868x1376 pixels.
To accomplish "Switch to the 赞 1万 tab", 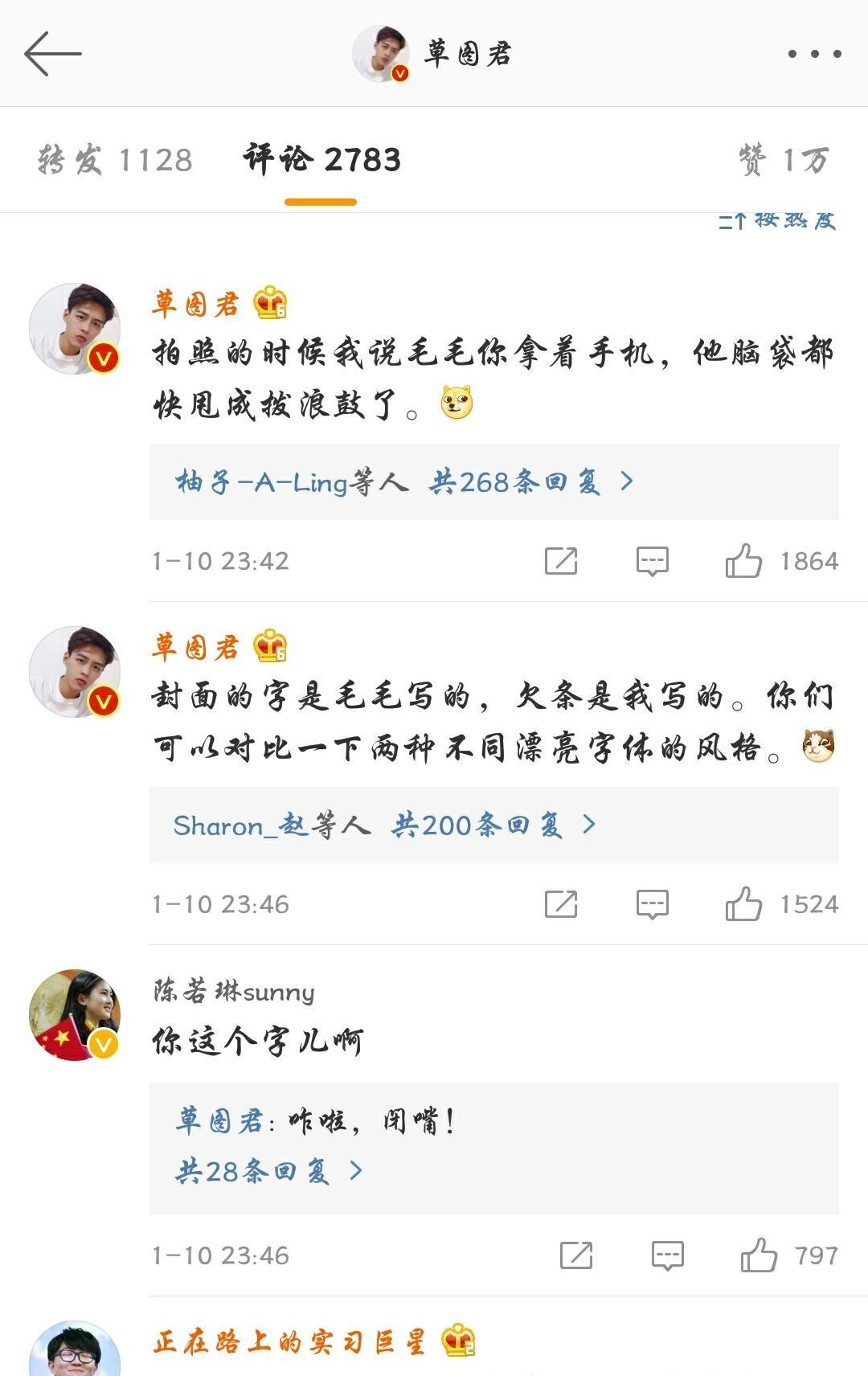I will (x=783, y=160).
